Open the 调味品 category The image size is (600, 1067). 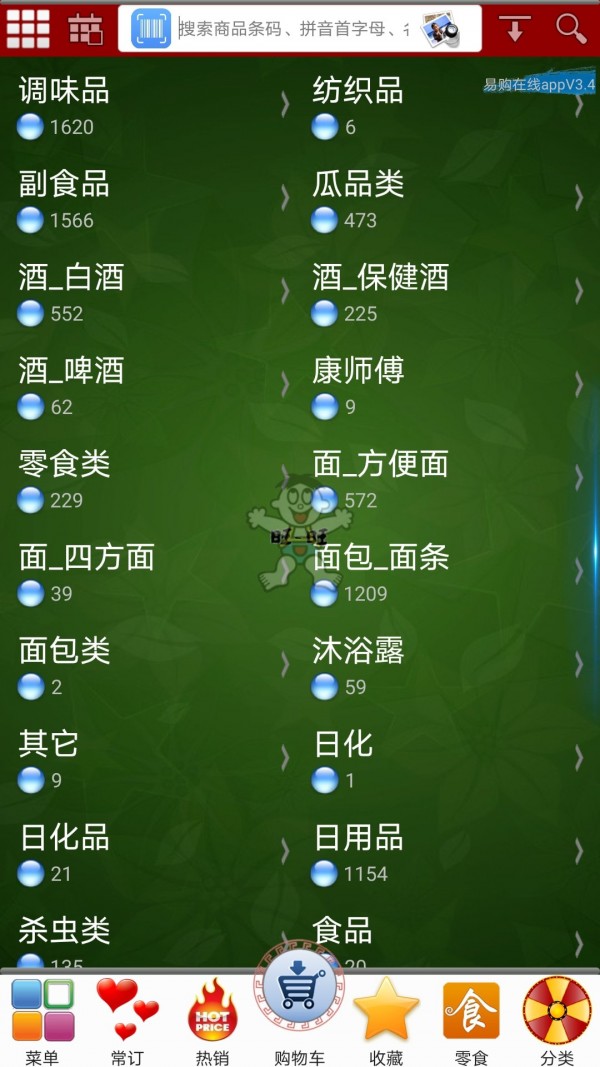pos(150,105)
